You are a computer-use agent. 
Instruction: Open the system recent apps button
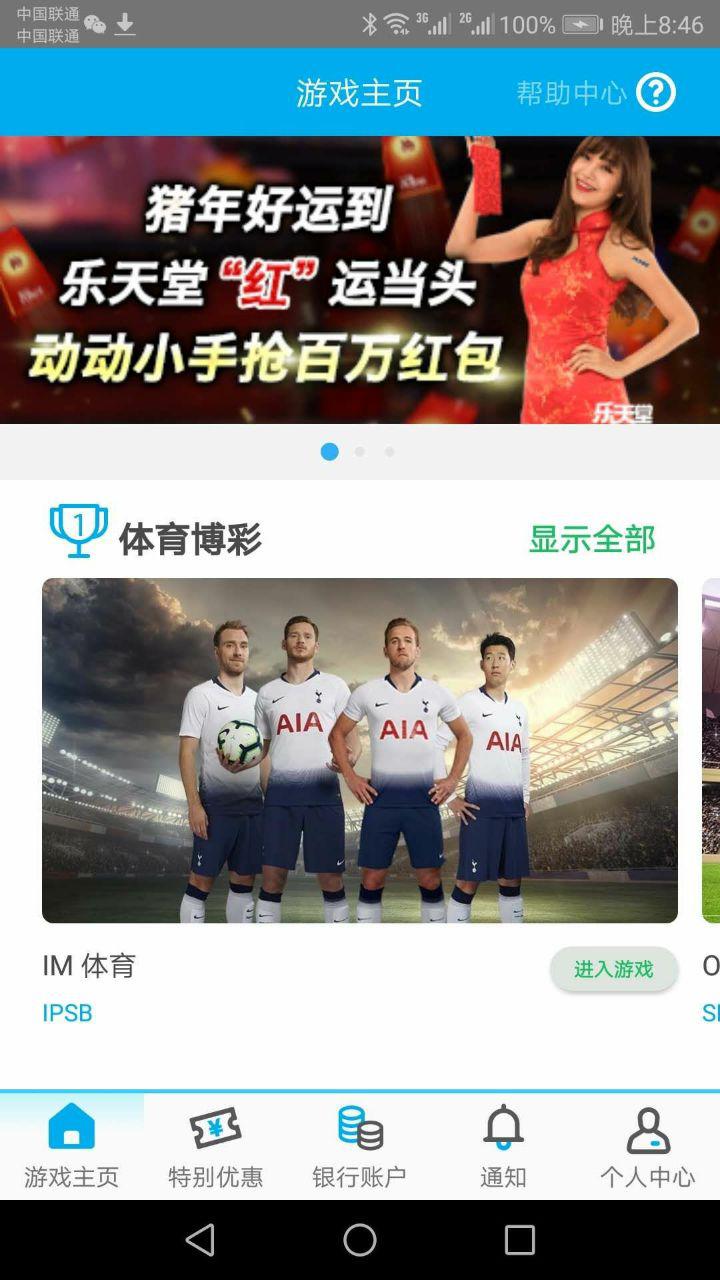[x=520, y=1240]
